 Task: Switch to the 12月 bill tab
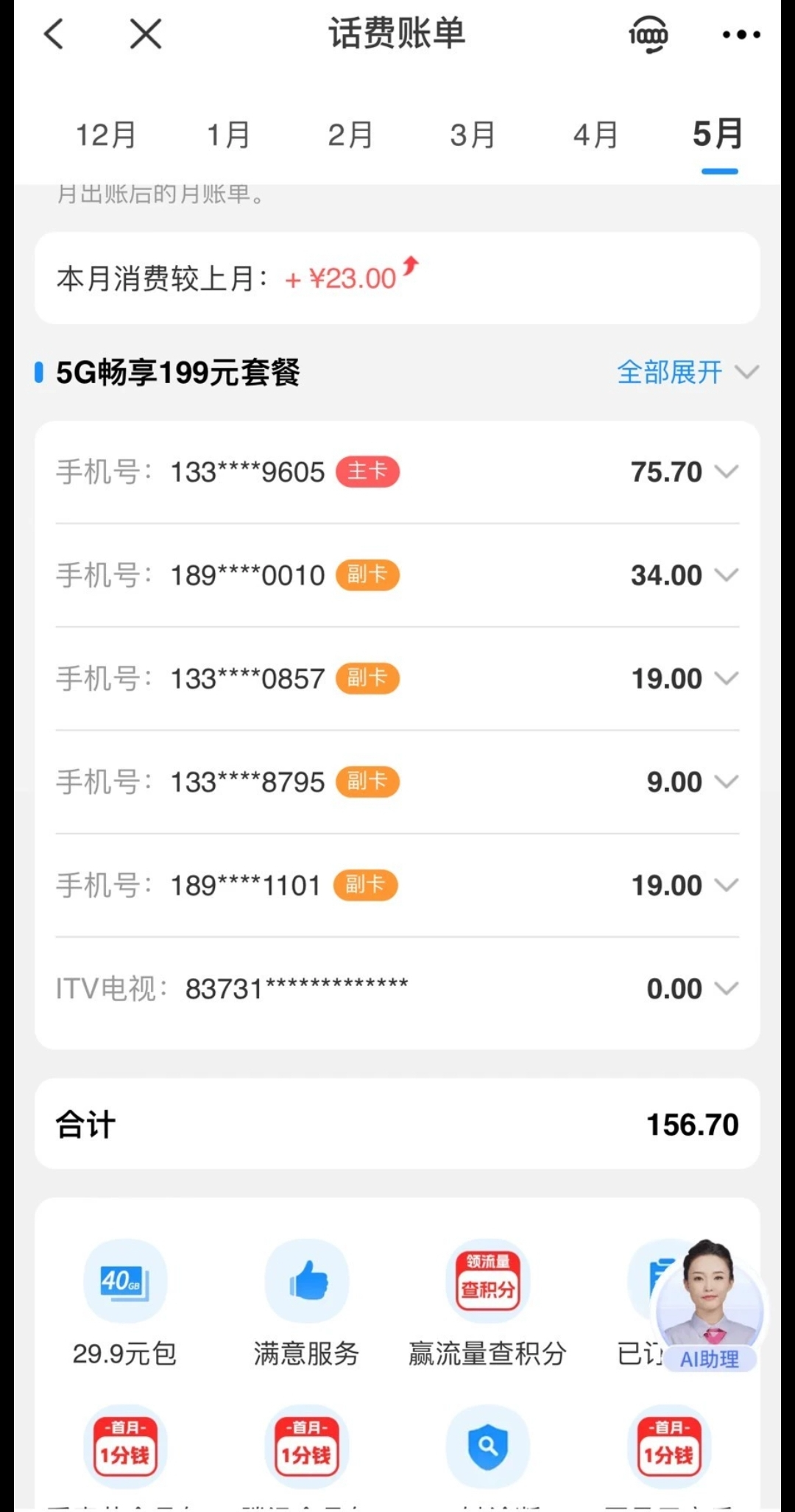point(106,136)
